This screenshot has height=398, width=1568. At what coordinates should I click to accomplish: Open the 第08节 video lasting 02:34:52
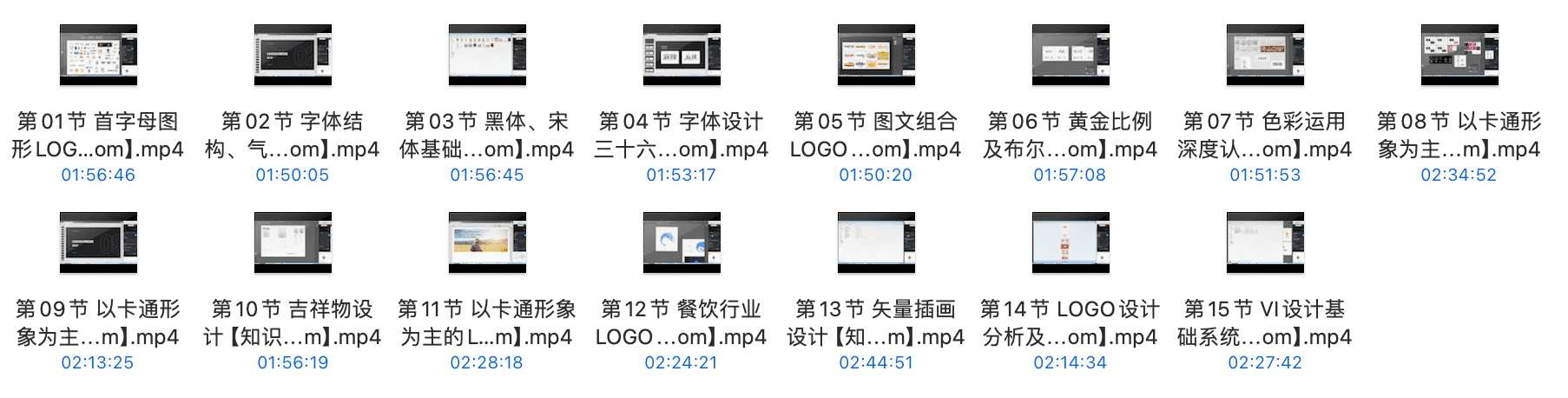click(1459, 55)
